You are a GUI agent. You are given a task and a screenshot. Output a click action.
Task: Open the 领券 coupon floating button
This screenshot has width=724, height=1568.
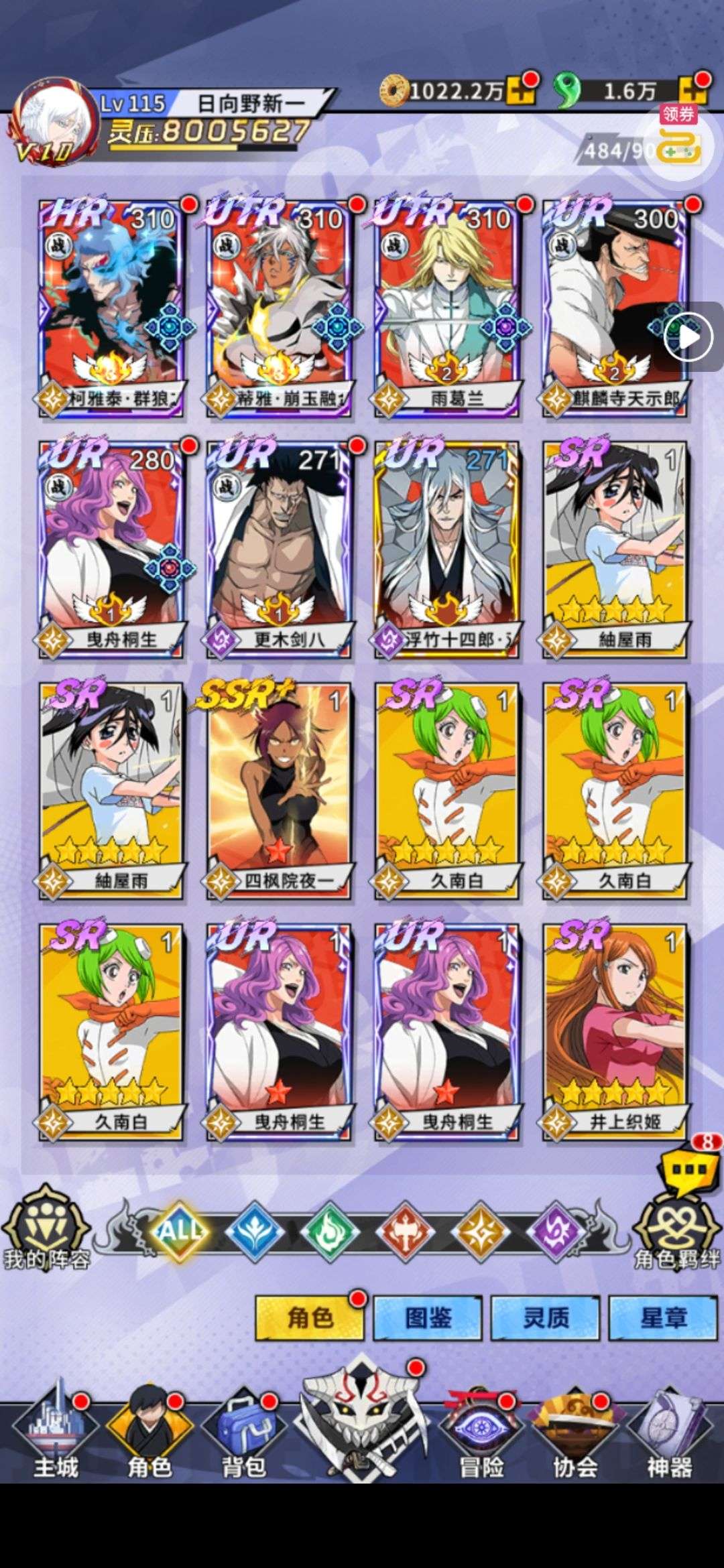tap(678, 137)
